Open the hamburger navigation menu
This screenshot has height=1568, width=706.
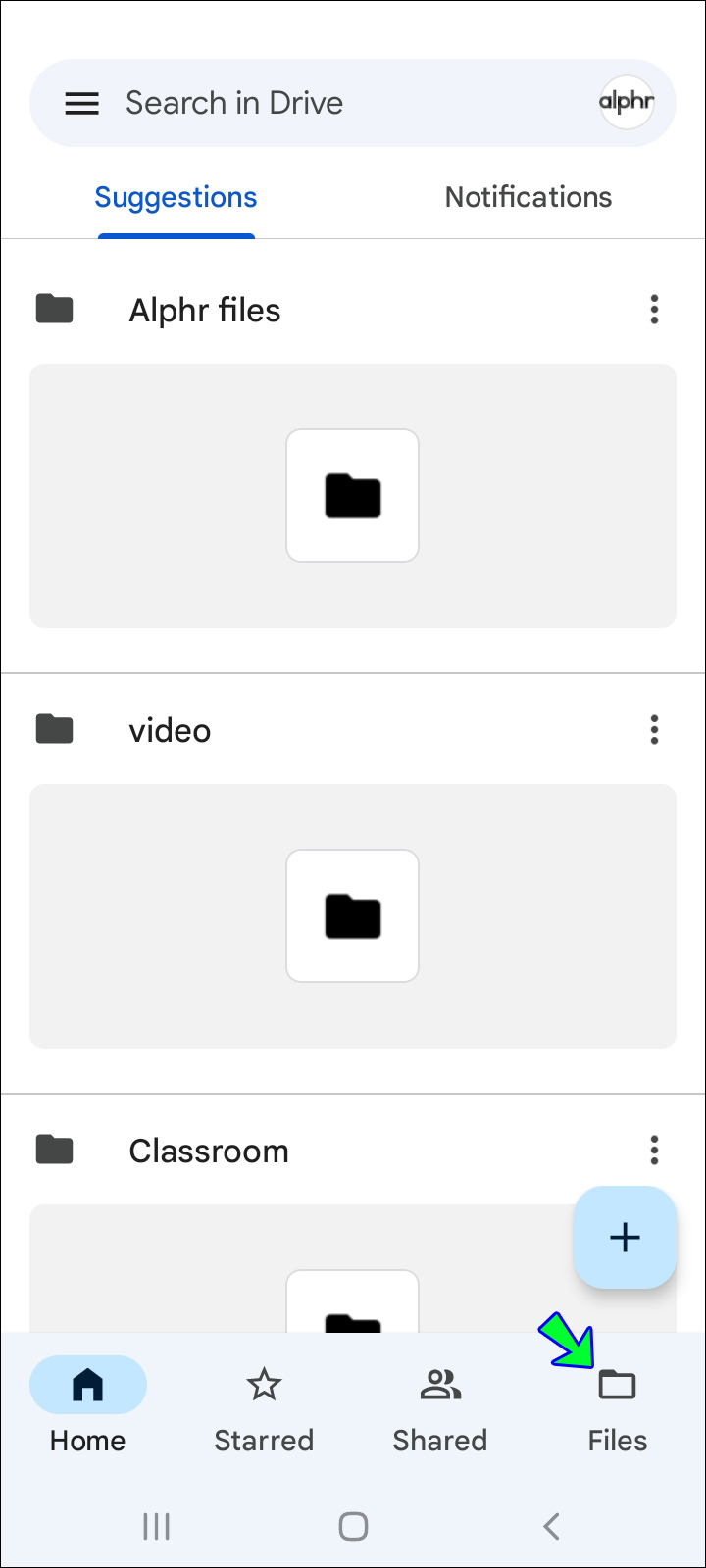tap(81, 103)
